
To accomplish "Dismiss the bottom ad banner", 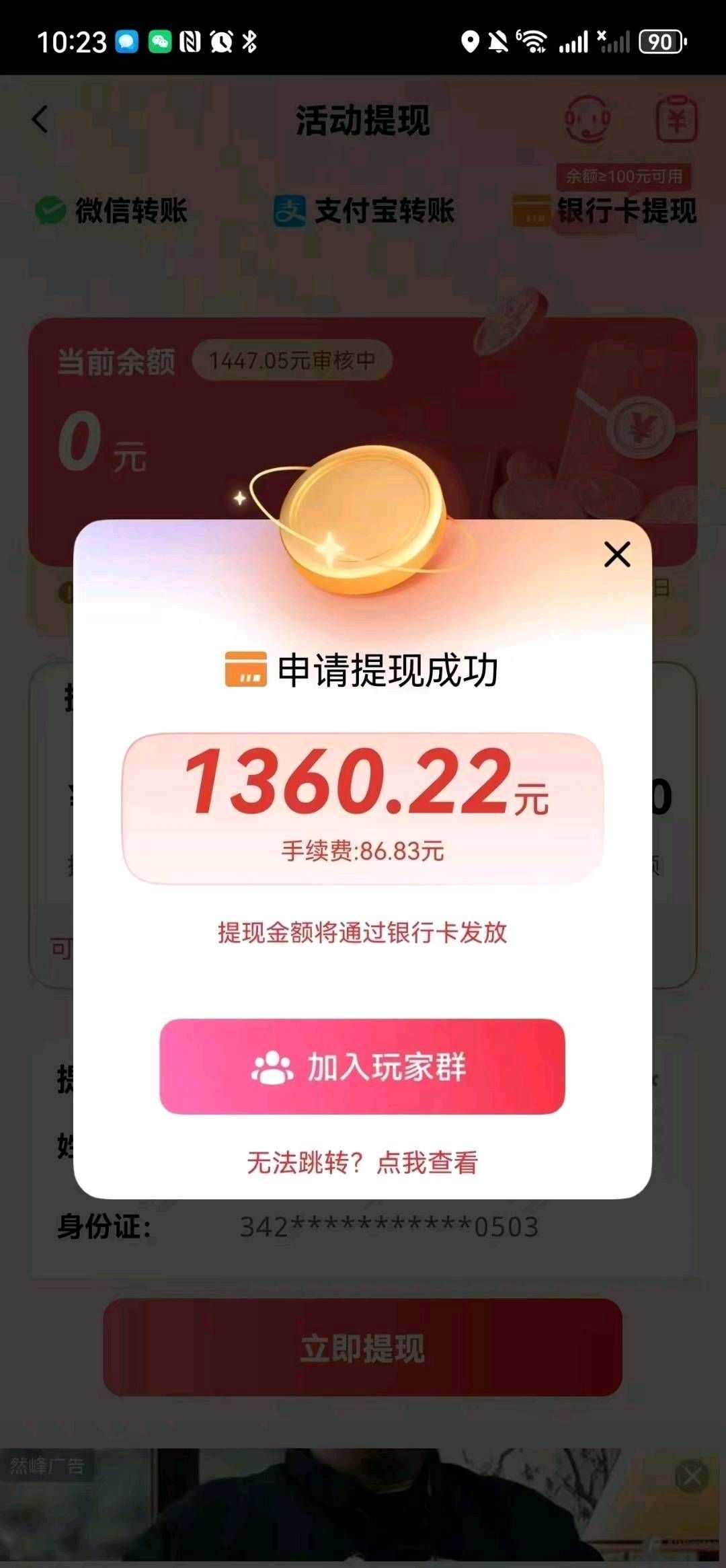I will pyautogui.click(x=692, y=1478).
